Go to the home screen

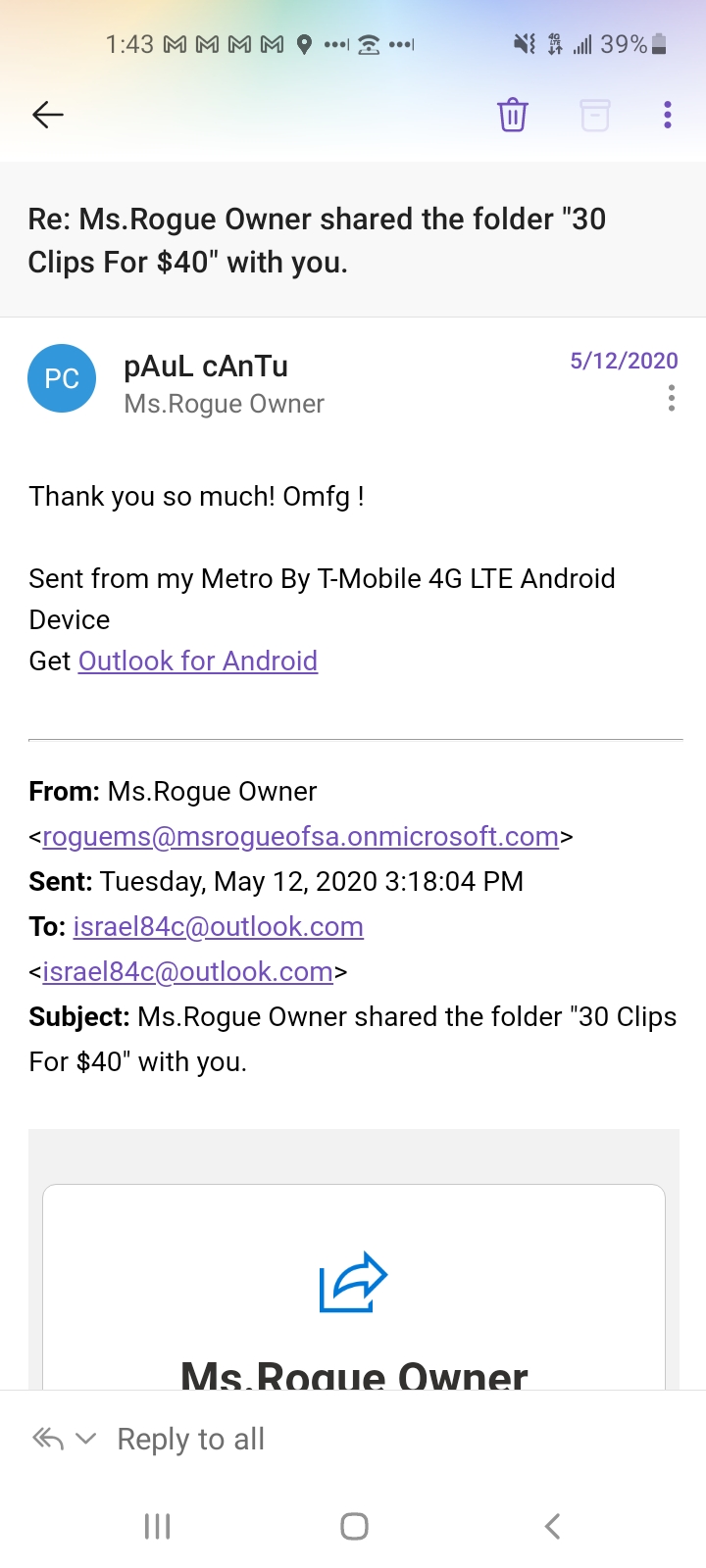click(x=354, y=1526)
